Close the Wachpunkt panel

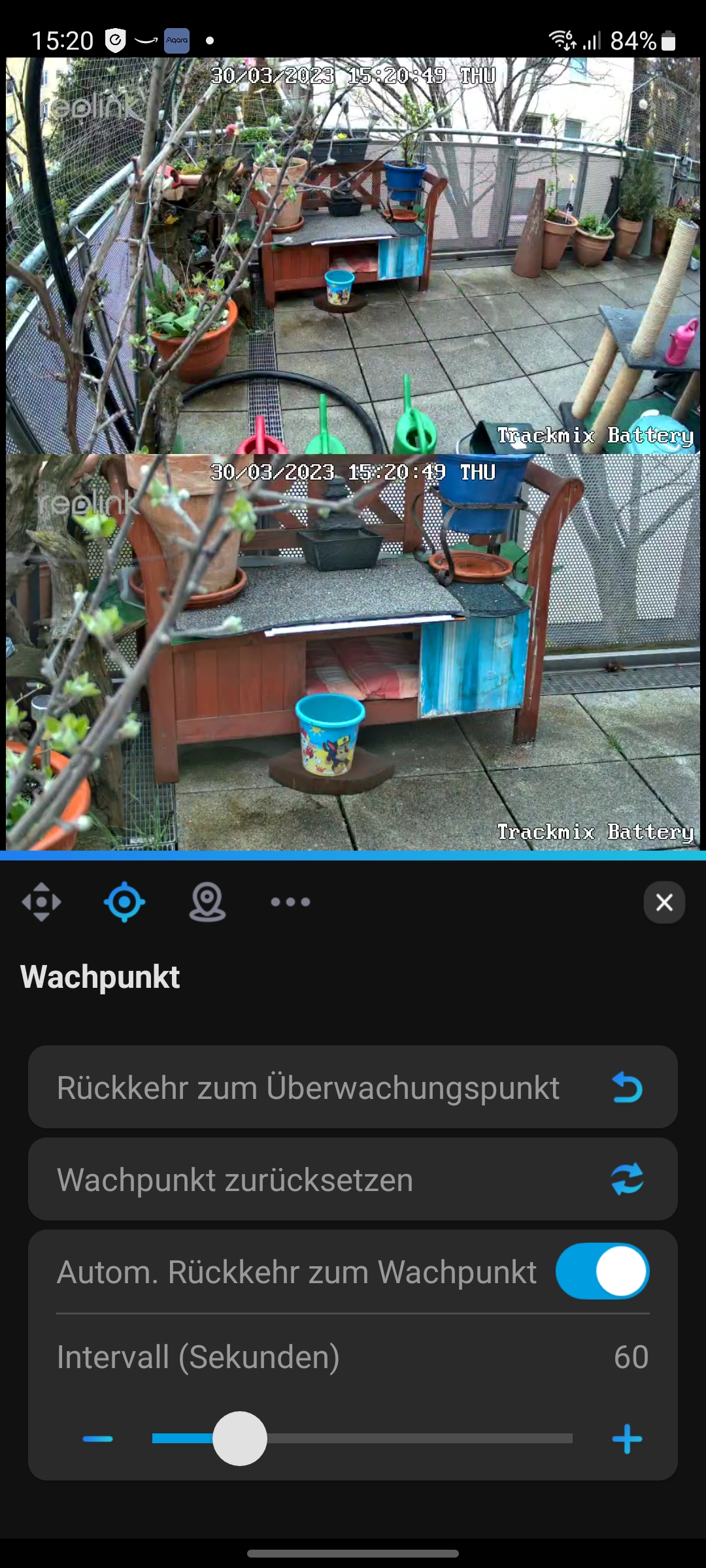[x=664, y=902]
